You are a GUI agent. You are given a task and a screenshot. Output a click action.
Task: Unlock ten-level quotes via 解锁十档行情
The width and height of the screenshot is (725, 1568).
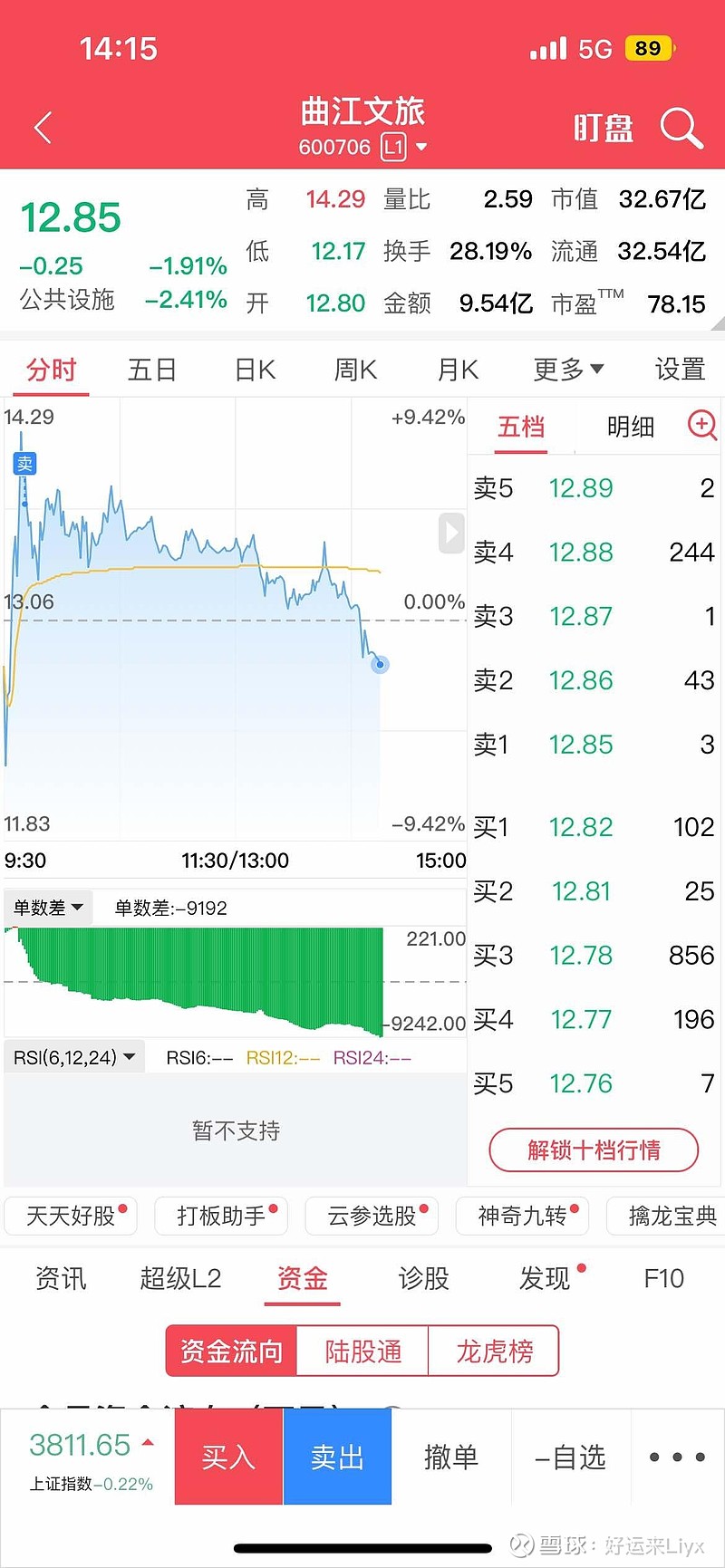pos(594,1150)
